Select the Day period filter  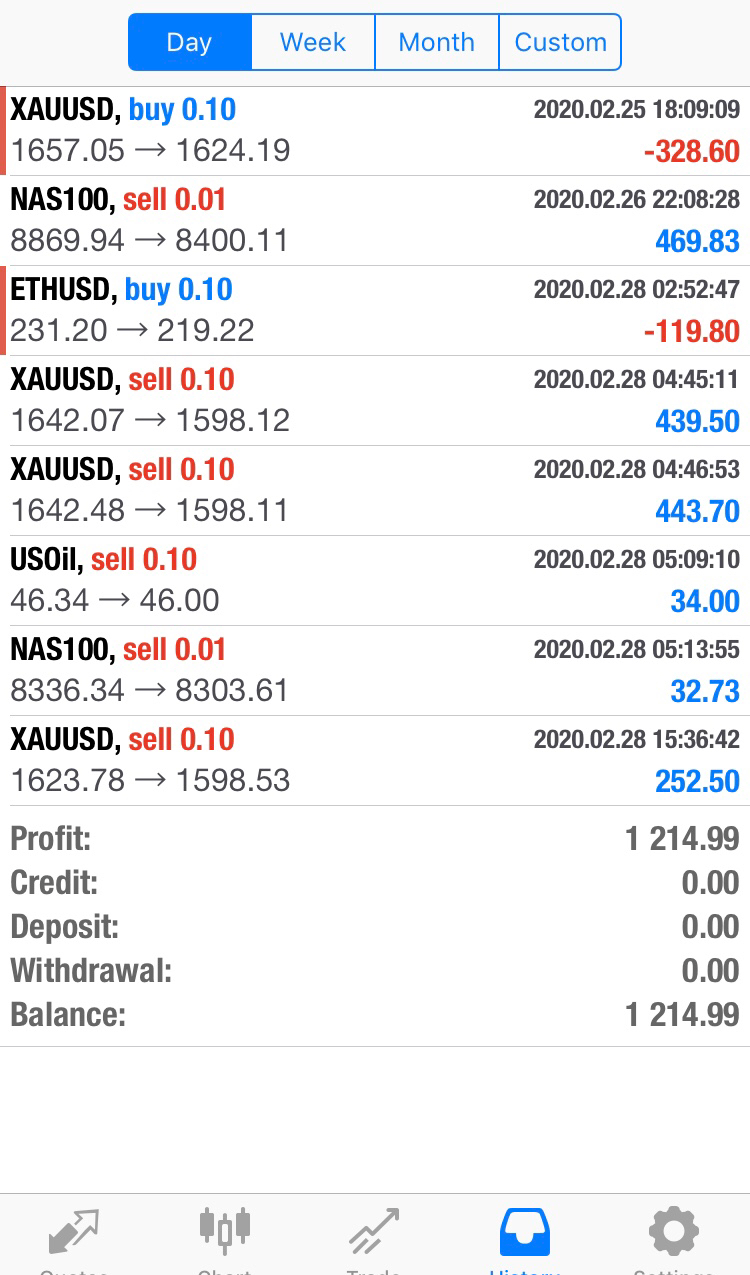[189, 42]
